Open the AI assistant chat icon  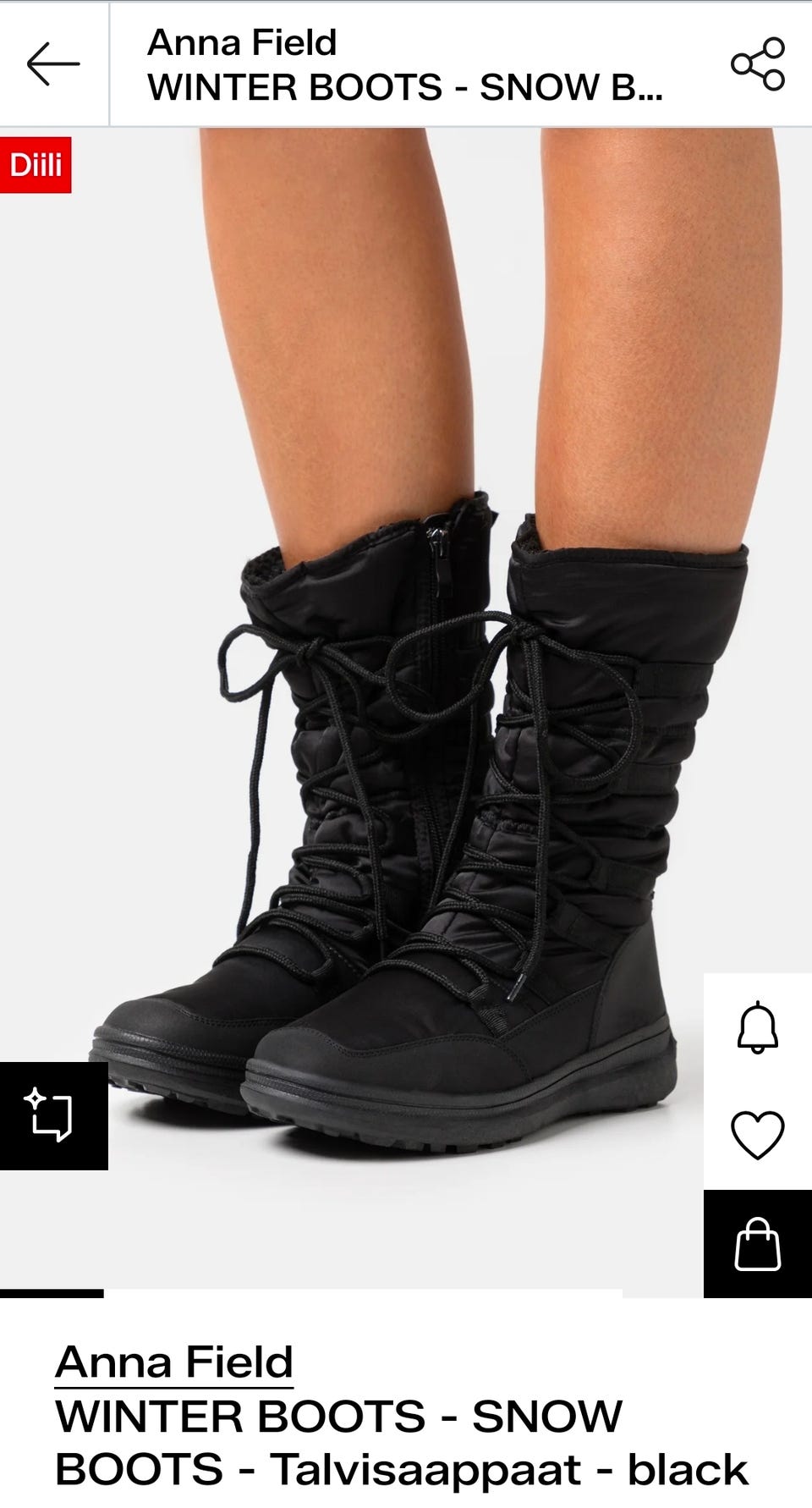click(53, 1116)
